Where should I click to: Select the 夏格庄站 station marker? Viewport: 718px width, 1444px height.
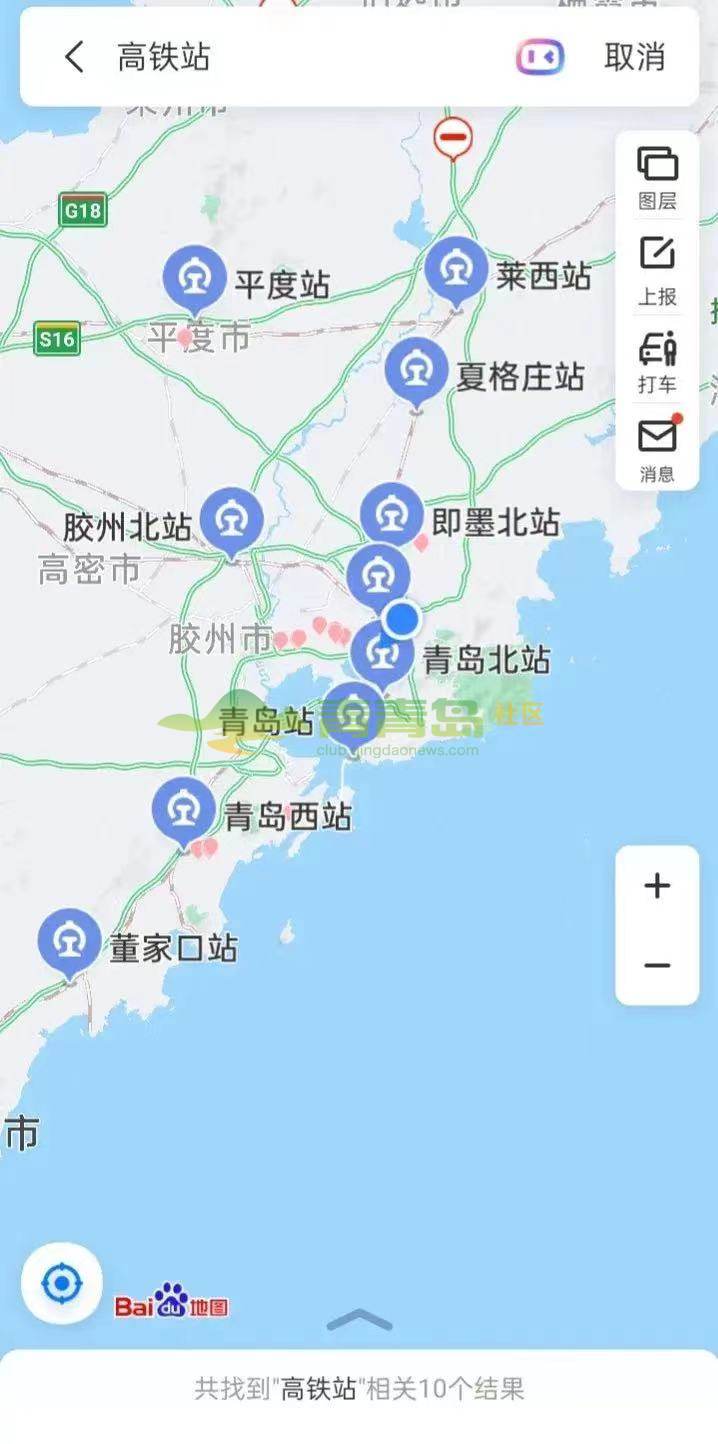[x=417, y=370]
